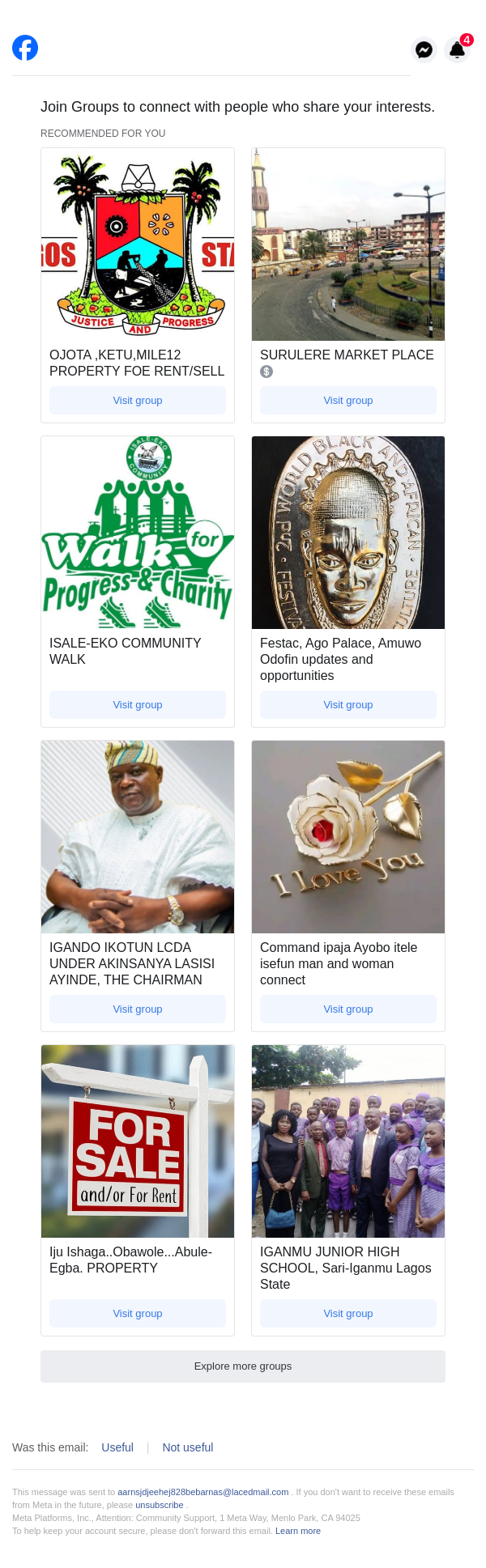486x1568 pixels.
Task: Visit the Iju Ishaga property group
Action: point(138,1313)
